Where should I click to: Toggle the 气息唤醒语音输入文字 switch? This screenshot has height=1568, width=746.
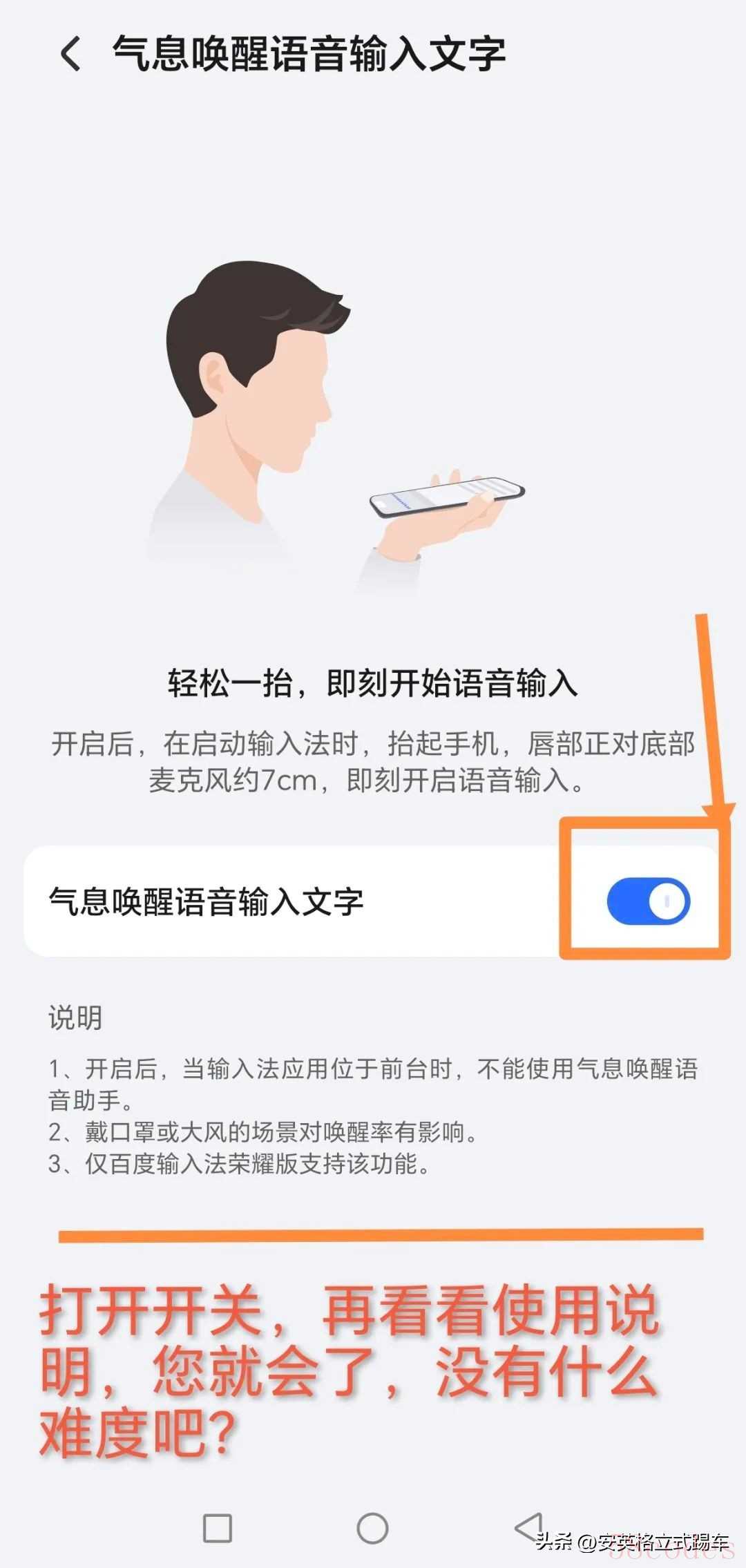(648, 901)
